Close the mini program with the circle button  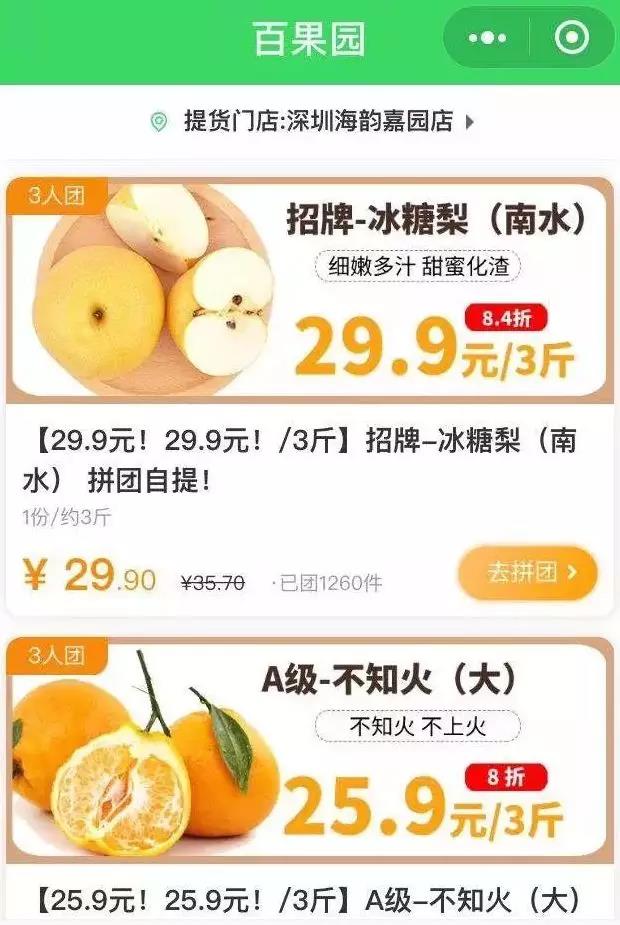(571, 38)
